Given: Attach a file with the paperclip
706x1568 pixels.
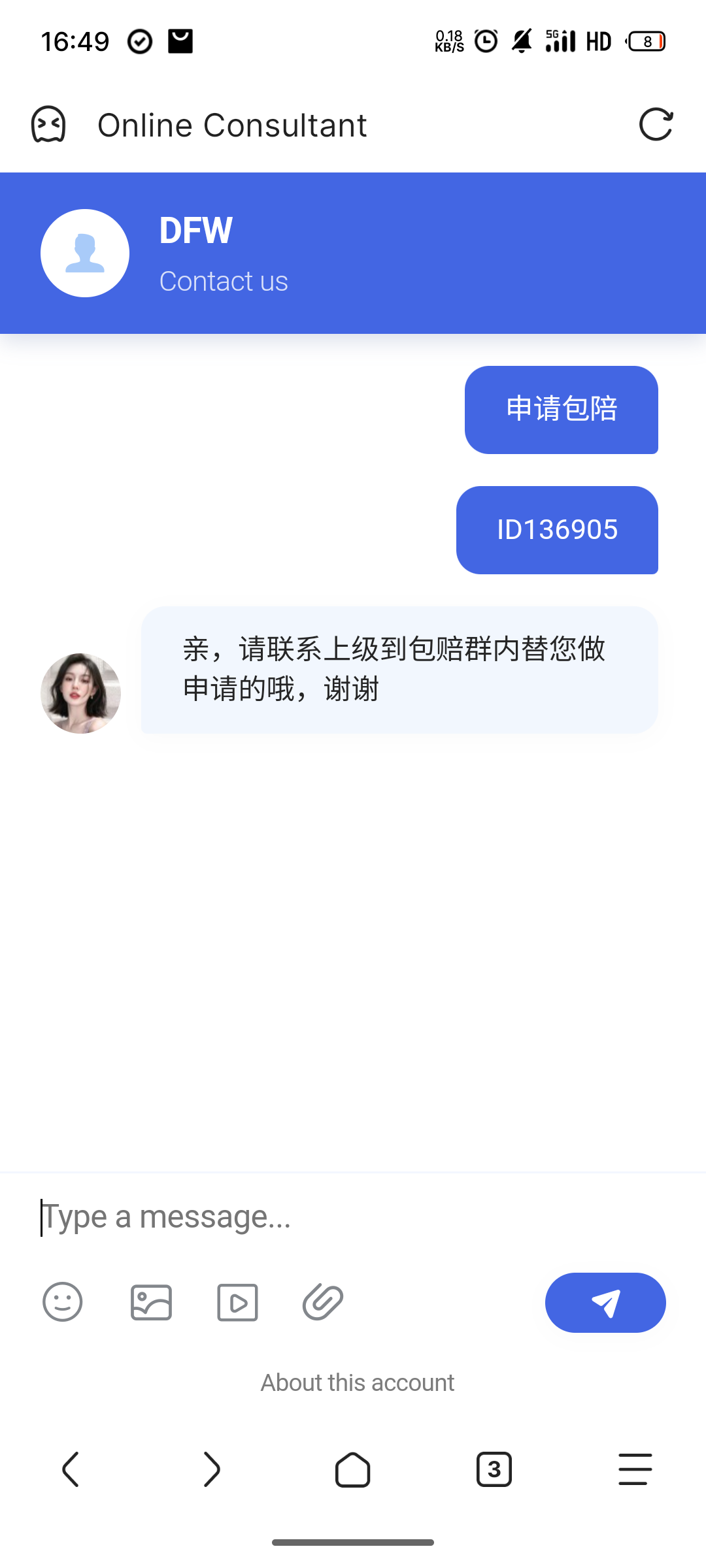Looking at the screenshot, I should 323,1302.
